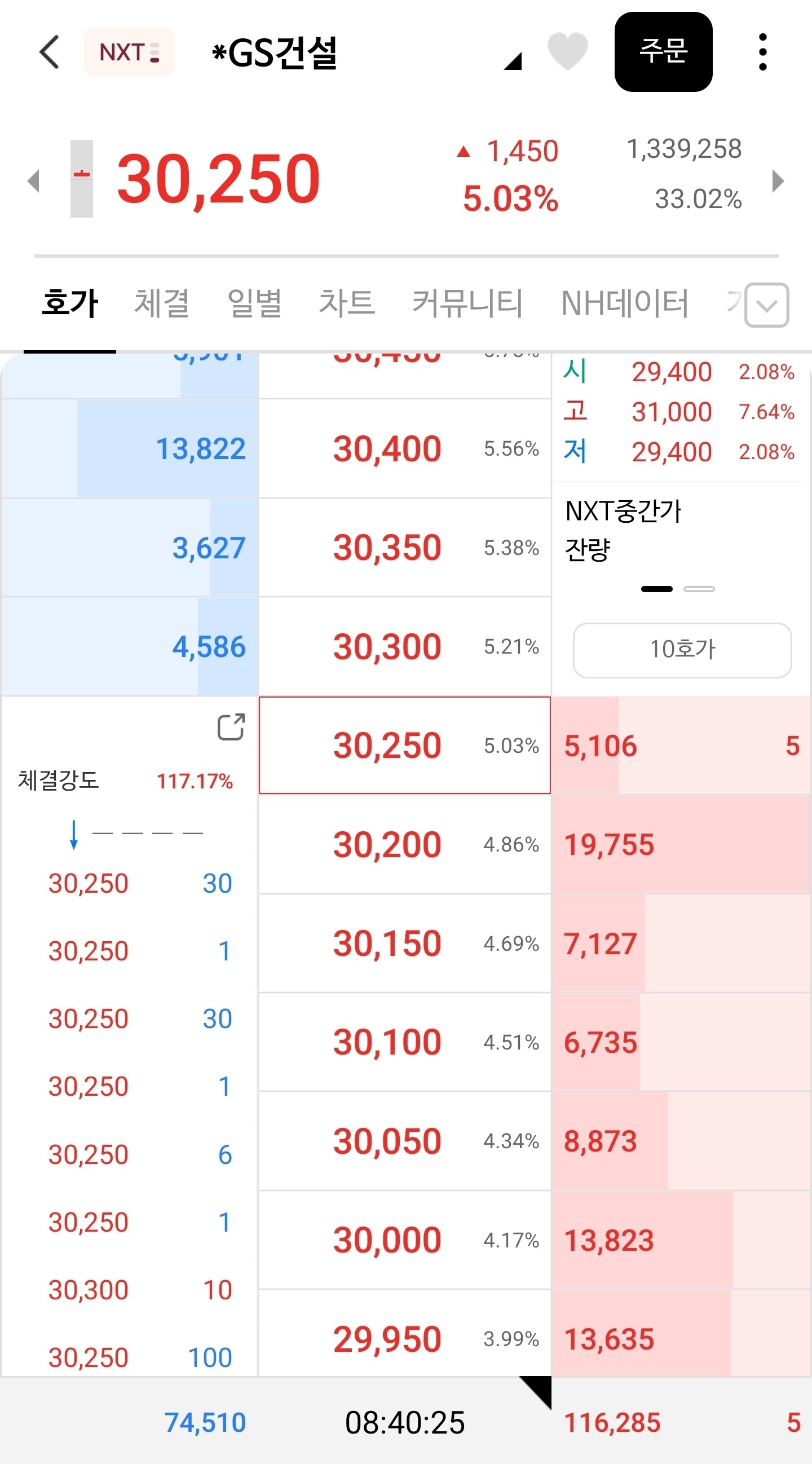Open the NH데이터 tab
Screen dimensions: 812x1464
tap(624, 303)
